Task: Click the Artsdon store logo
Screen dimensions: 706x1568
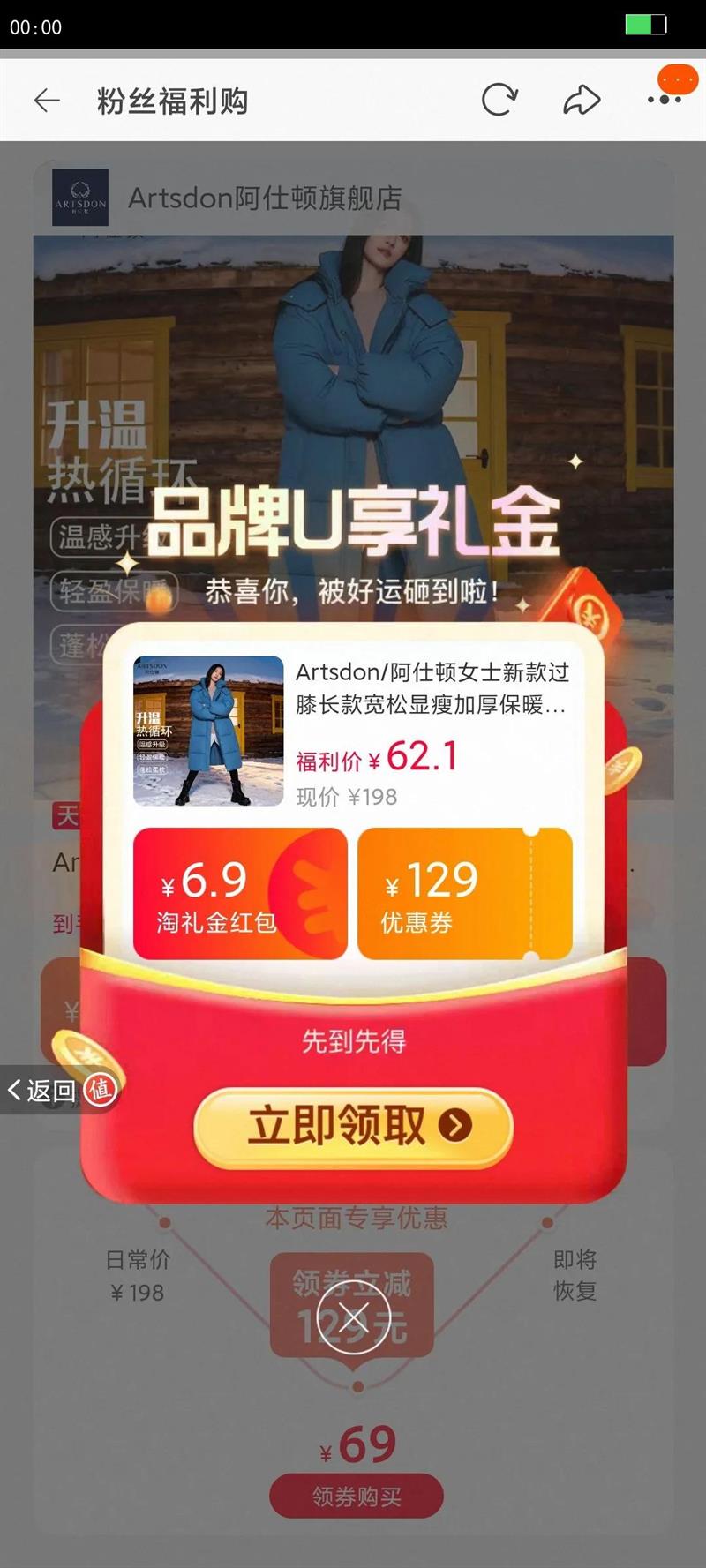Action: (x=79, y=199)
